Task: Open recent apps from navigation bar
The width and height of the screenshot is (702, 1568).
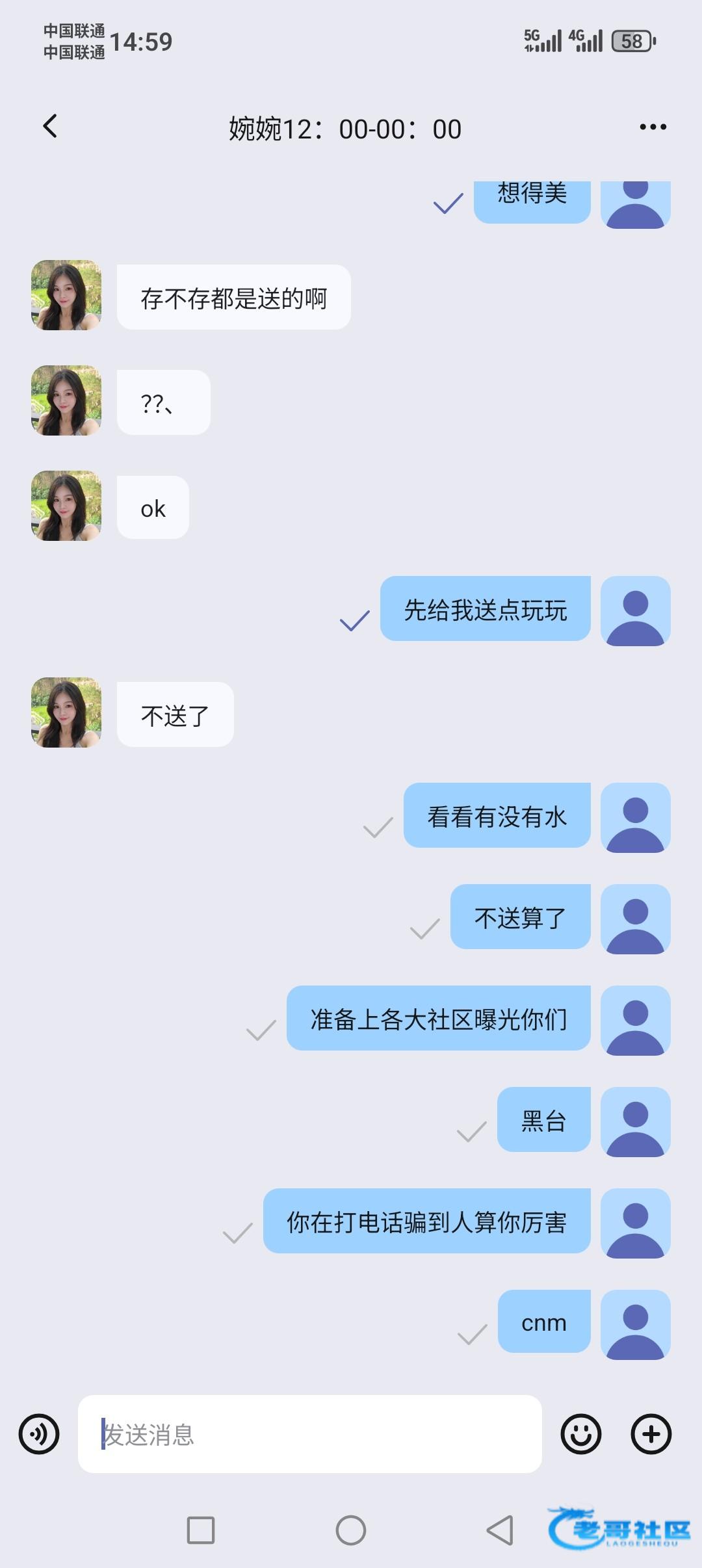Action: (x=201, y=1530)
